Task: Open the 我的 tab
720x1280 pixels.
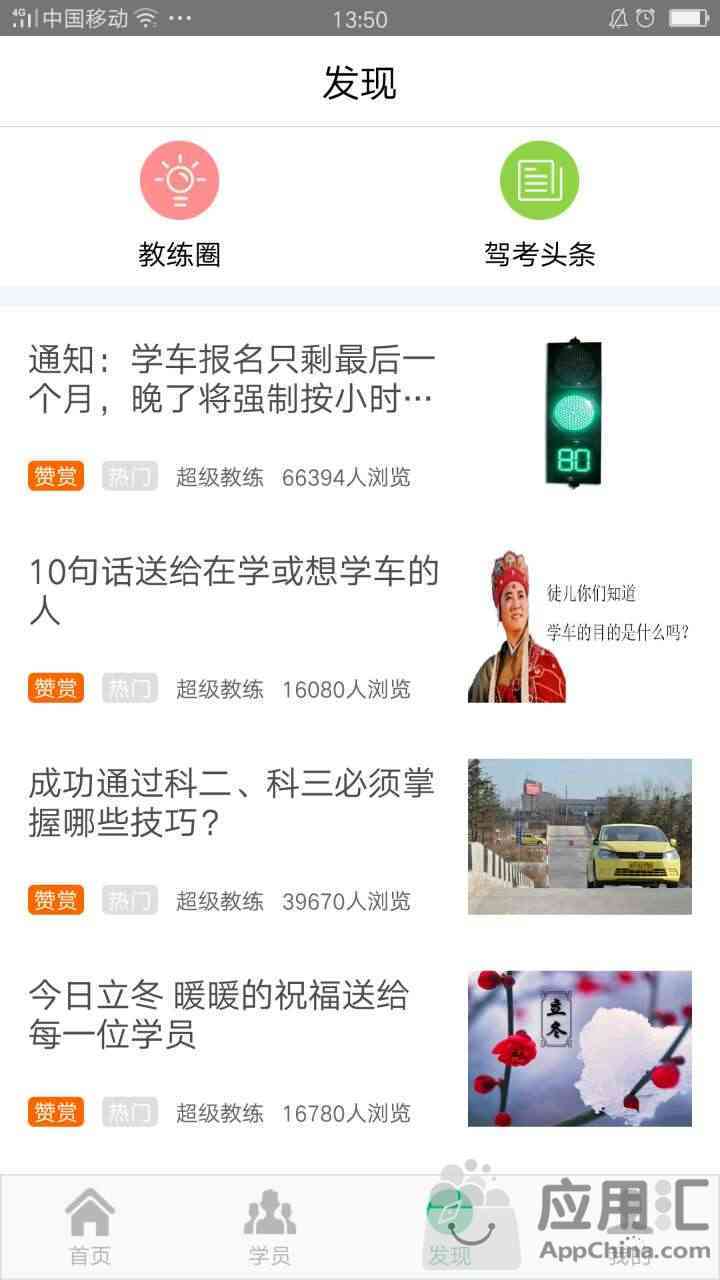Action: (x=629, y=1227)
